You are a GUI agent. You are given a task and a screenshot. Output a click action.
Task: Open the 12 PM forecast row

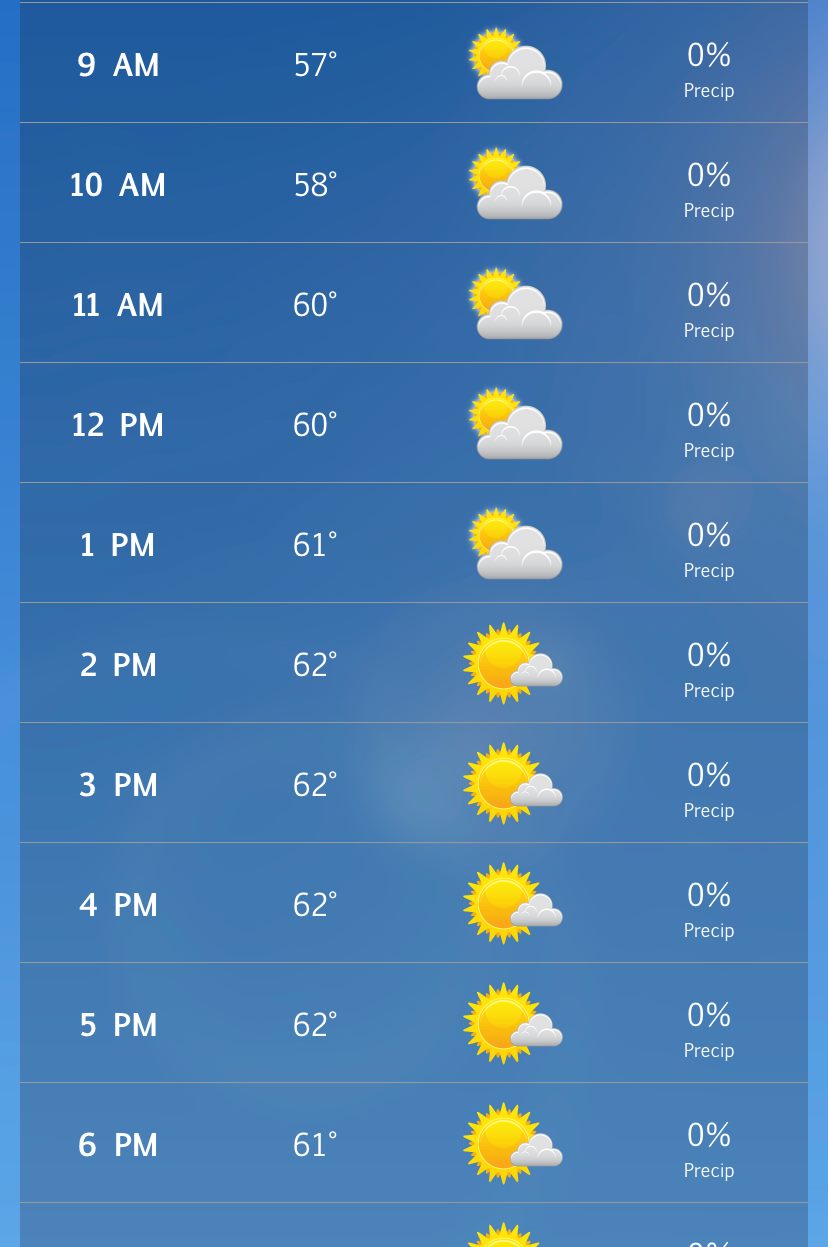pos(414,424)
